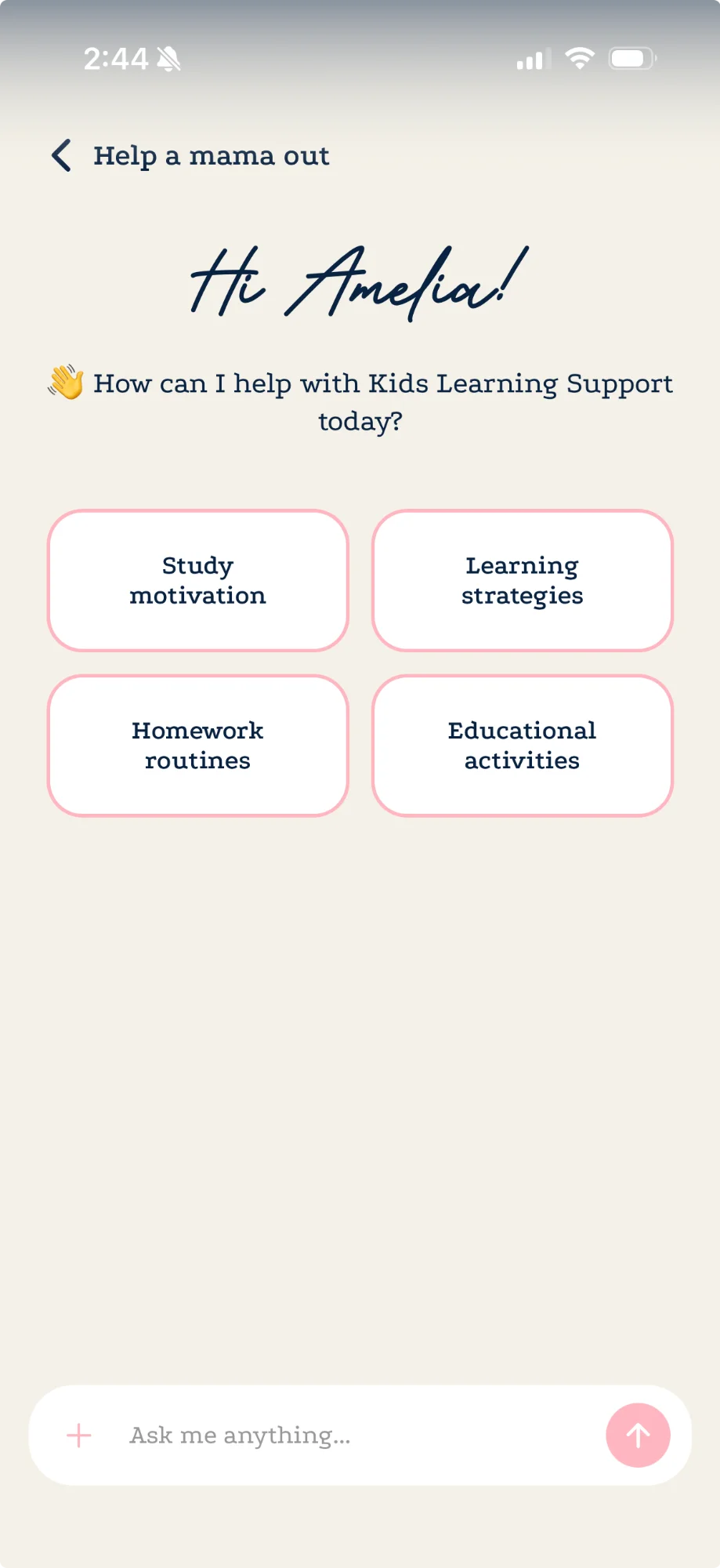720x1568 pixels.
Task: Choose Educational activities
Action: (x=522, y=746)
